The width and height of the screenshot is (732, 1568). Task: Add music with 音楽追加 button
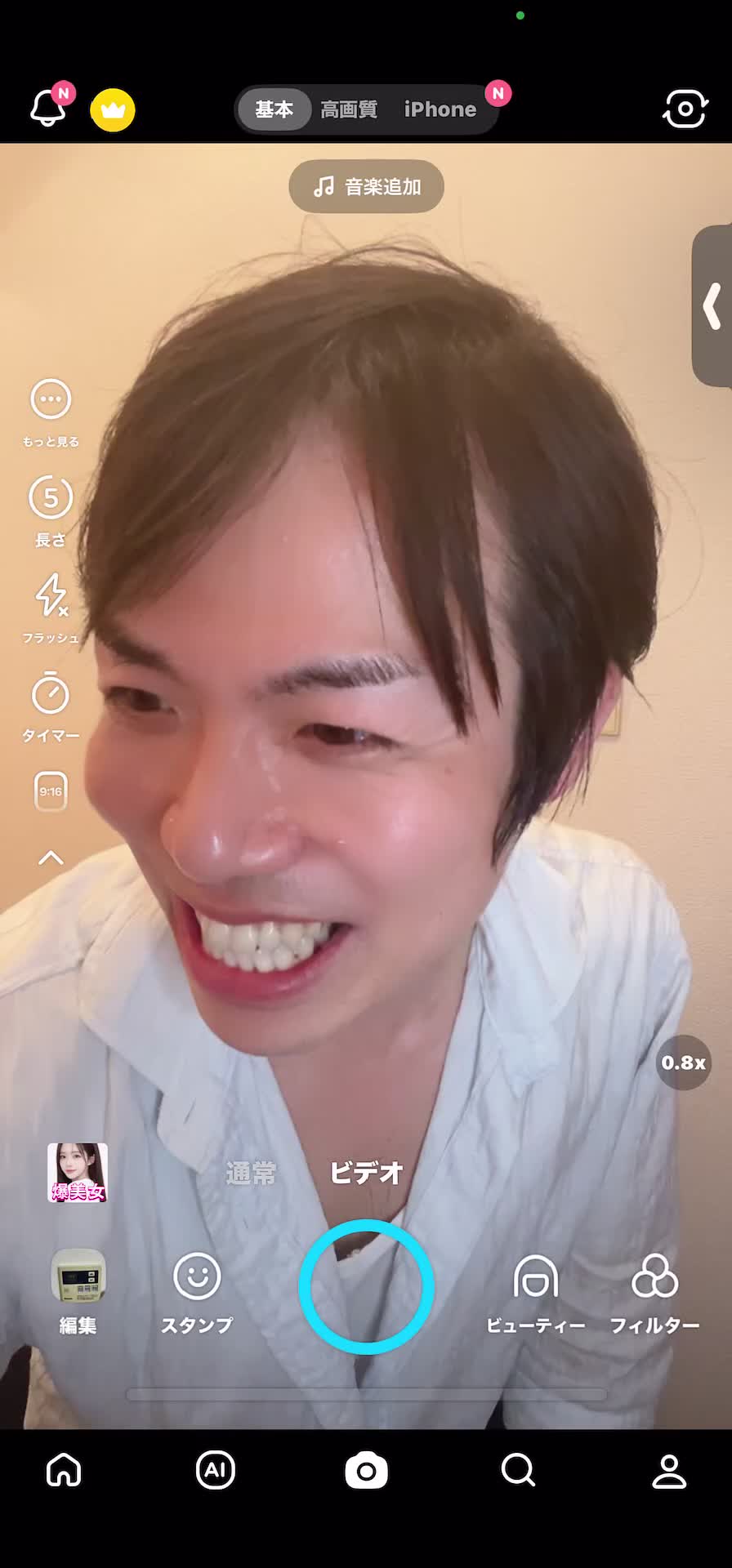[366, 186]
